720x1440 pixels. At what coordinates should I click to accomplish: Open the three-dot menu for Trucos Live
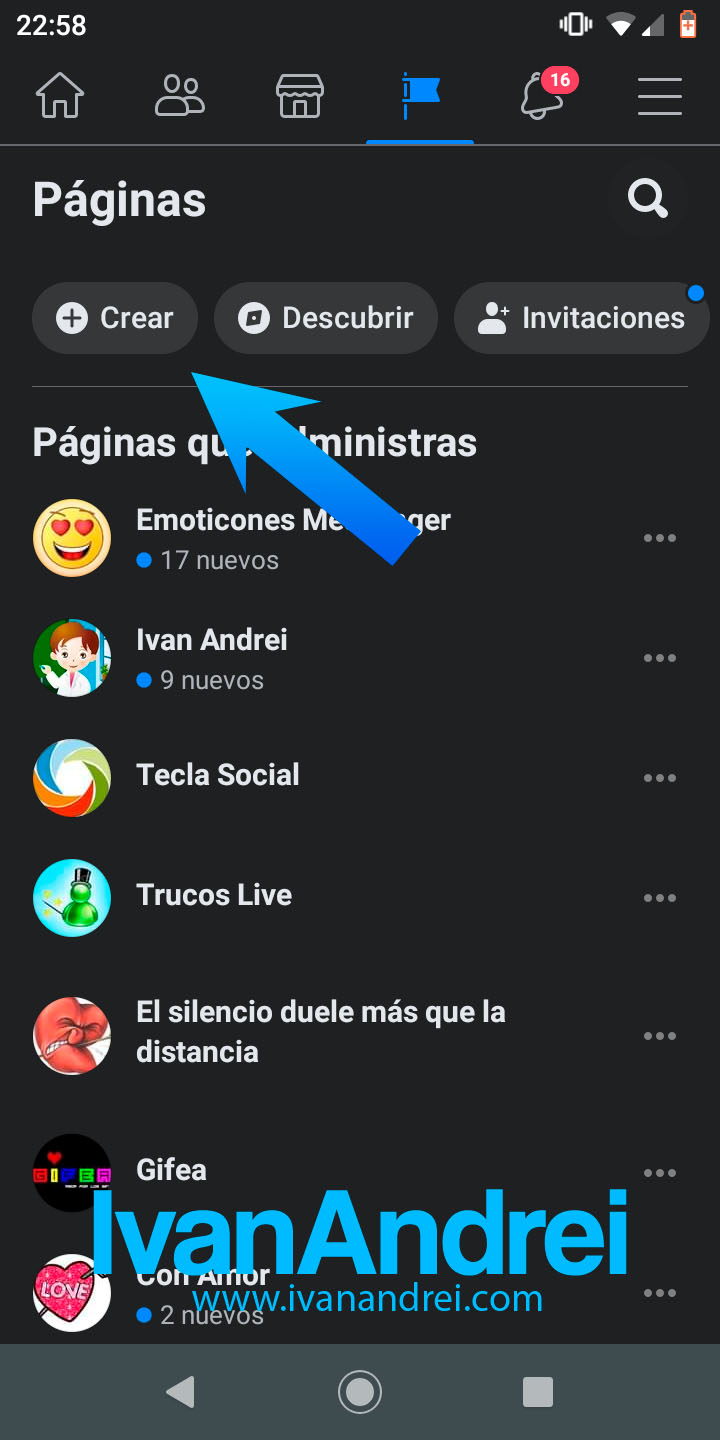pos(660,898)
